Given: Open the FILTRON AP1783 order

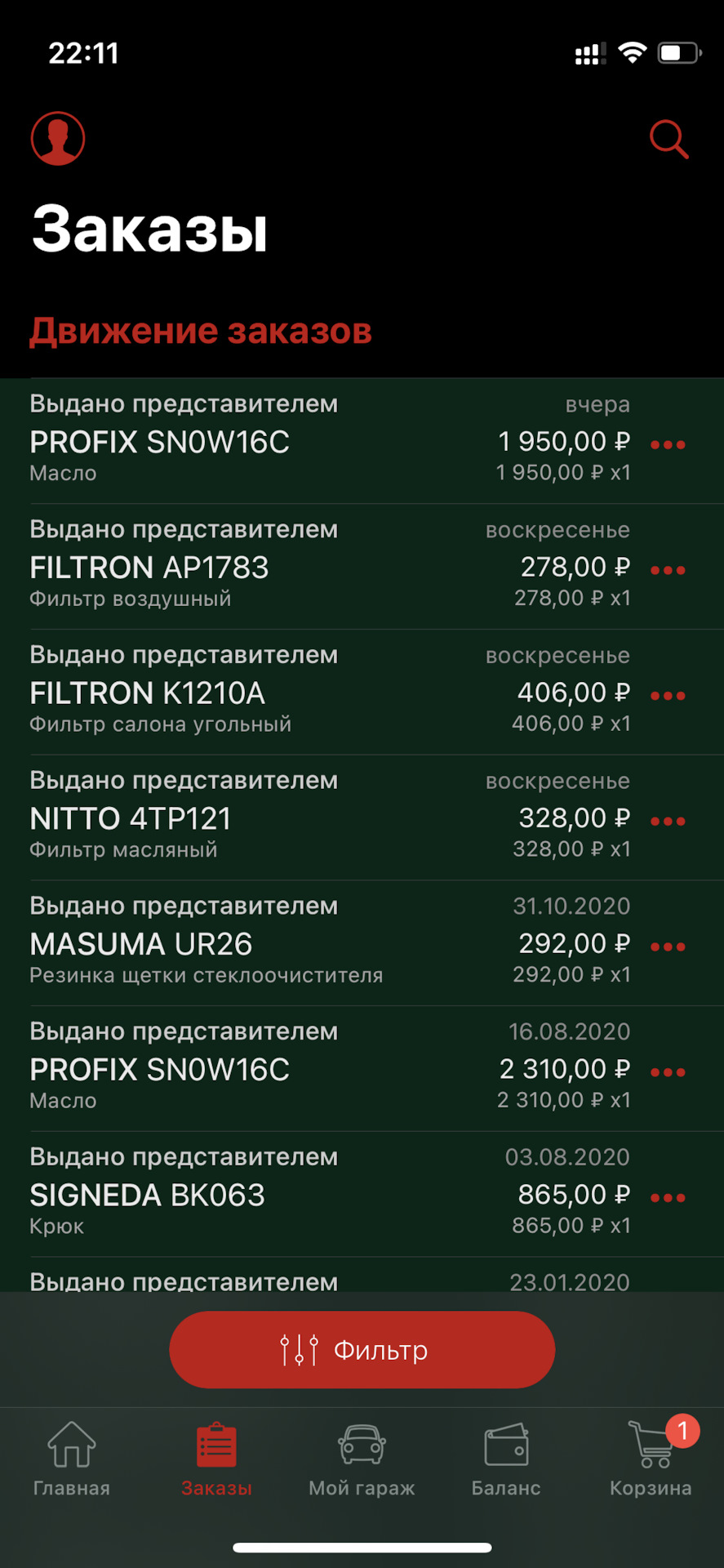Looking at the screenshot, I should point(245,568).
